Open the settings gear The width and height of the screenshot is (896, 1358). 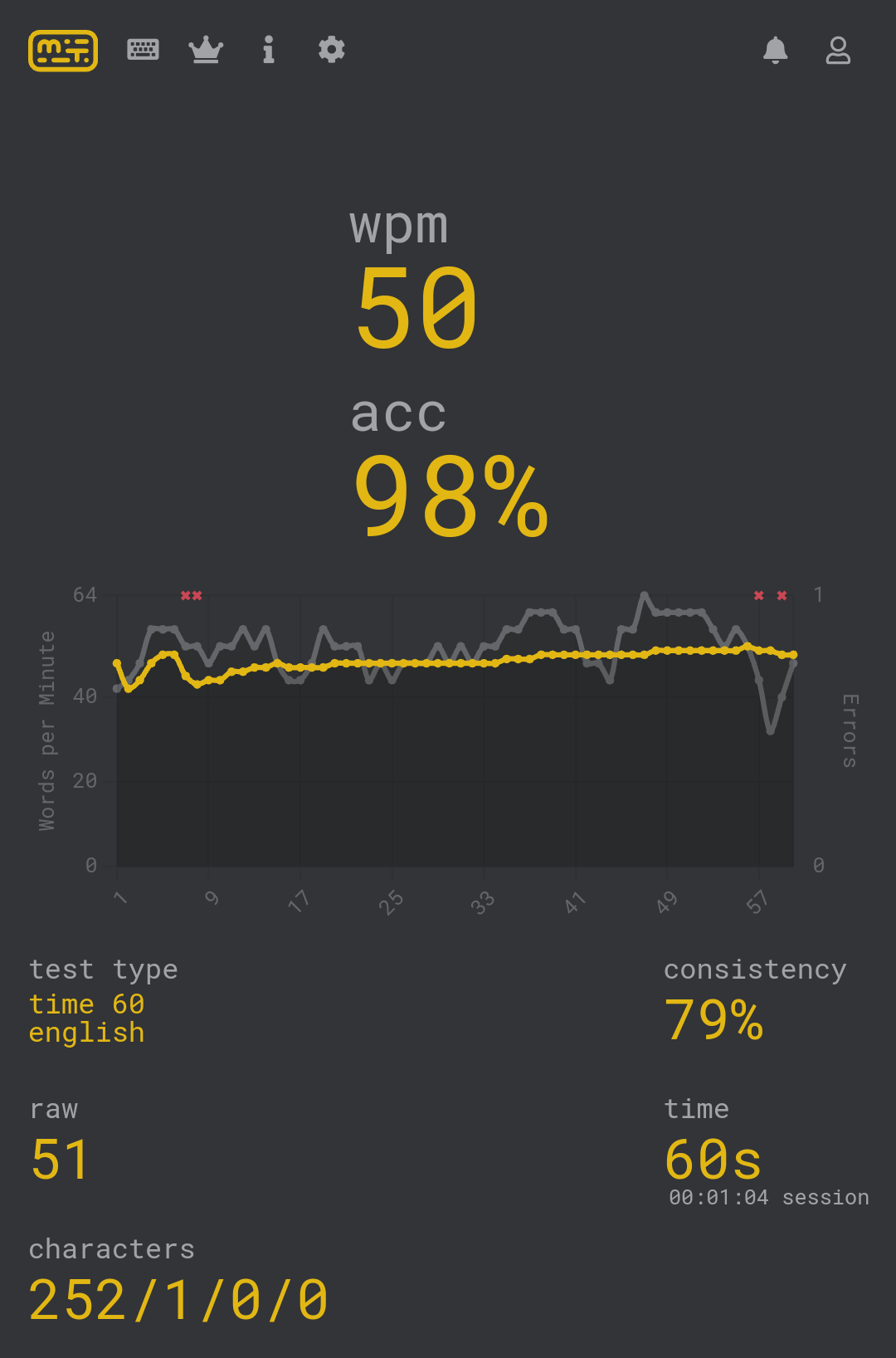click(x=331, y=50)
